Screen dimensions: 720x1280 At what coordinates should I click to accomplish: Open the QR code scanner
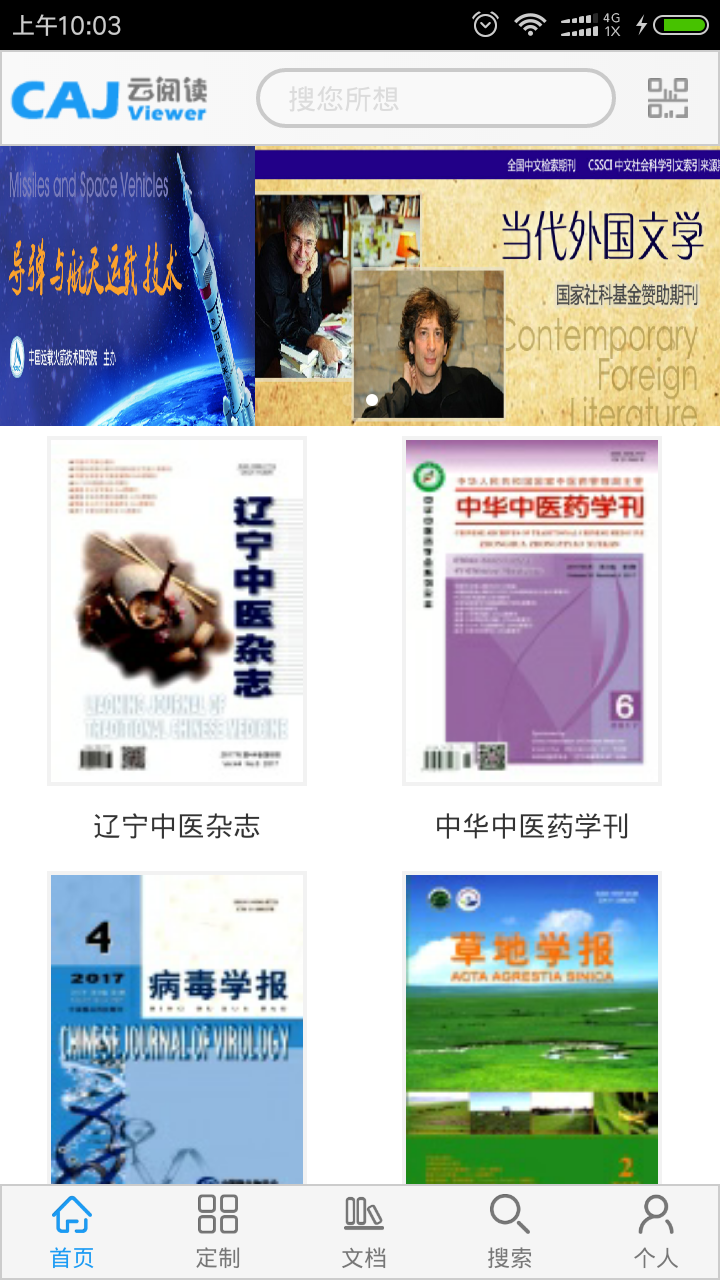pyautogui.click(x=668, y=98)
